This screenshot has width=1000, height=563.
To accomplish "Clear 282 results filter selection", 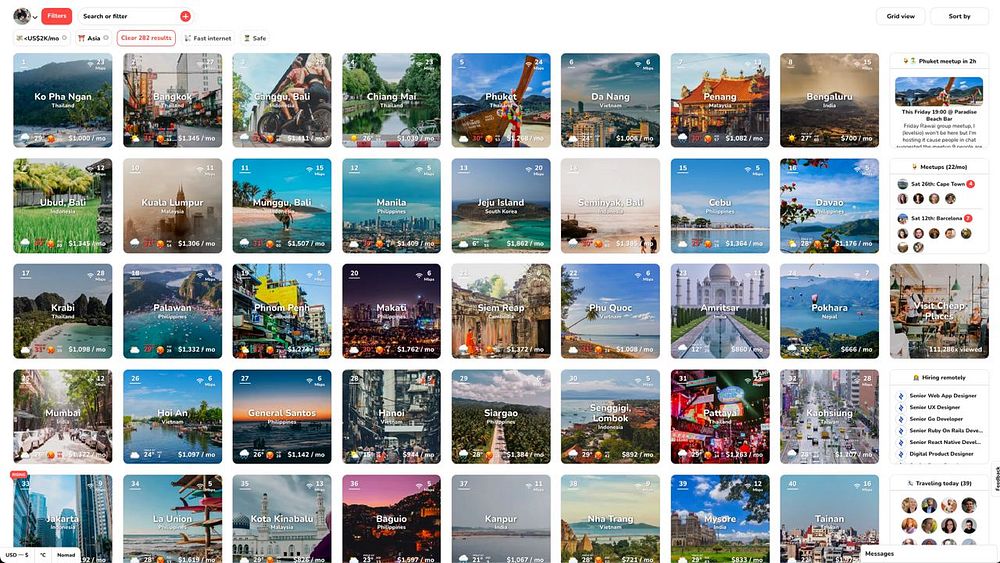I will (146, 38).
